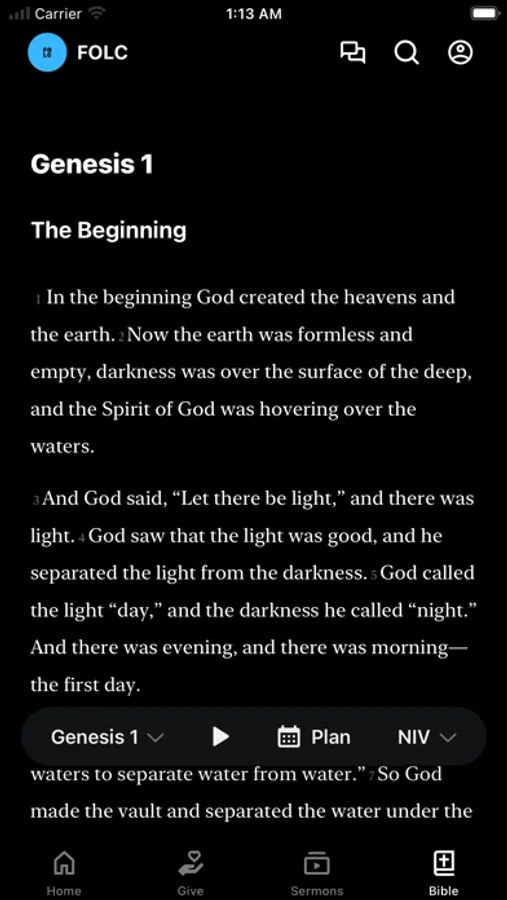Open the reading Plan
Viewport: 507px width, 900px height.
pyautogui.click(x=314, y=737)
